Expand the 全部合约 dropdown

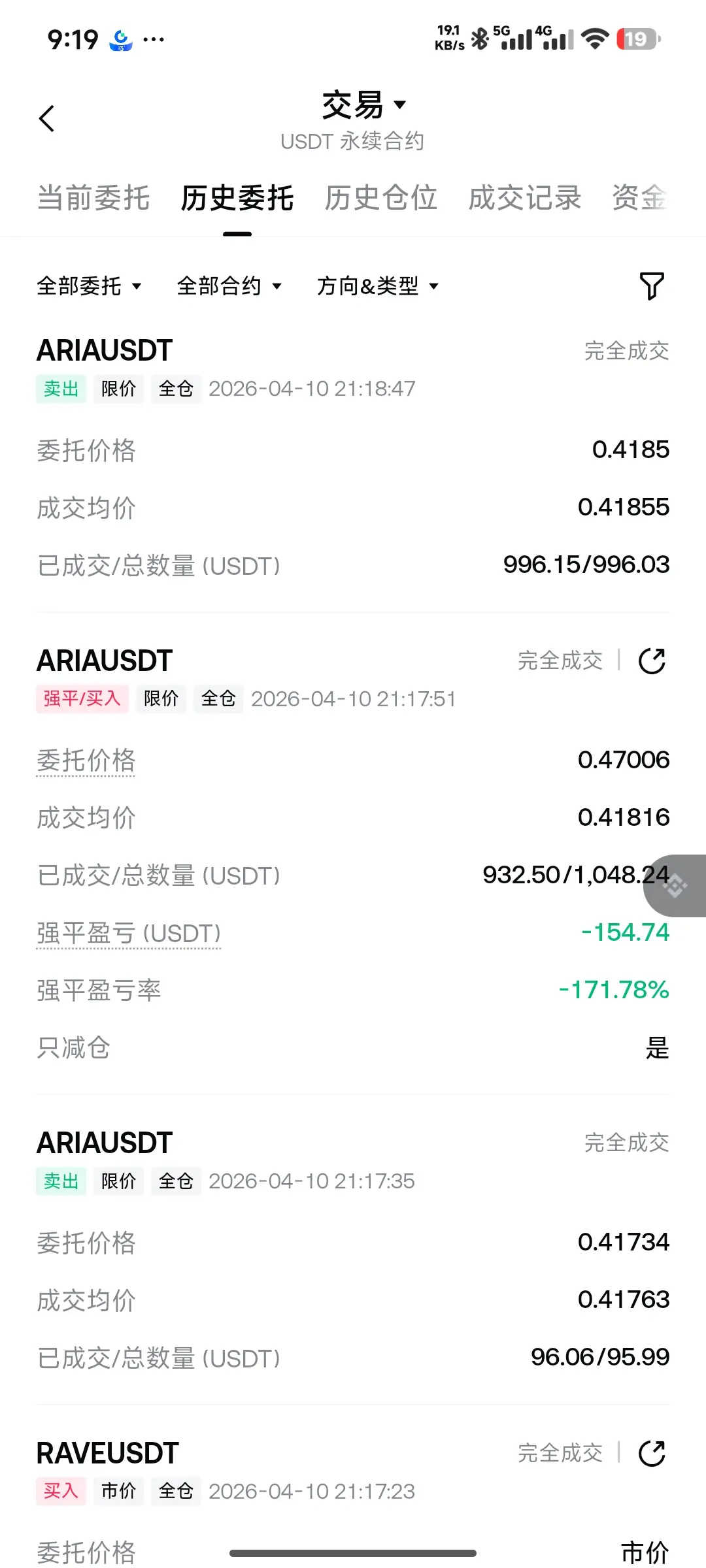229,286
